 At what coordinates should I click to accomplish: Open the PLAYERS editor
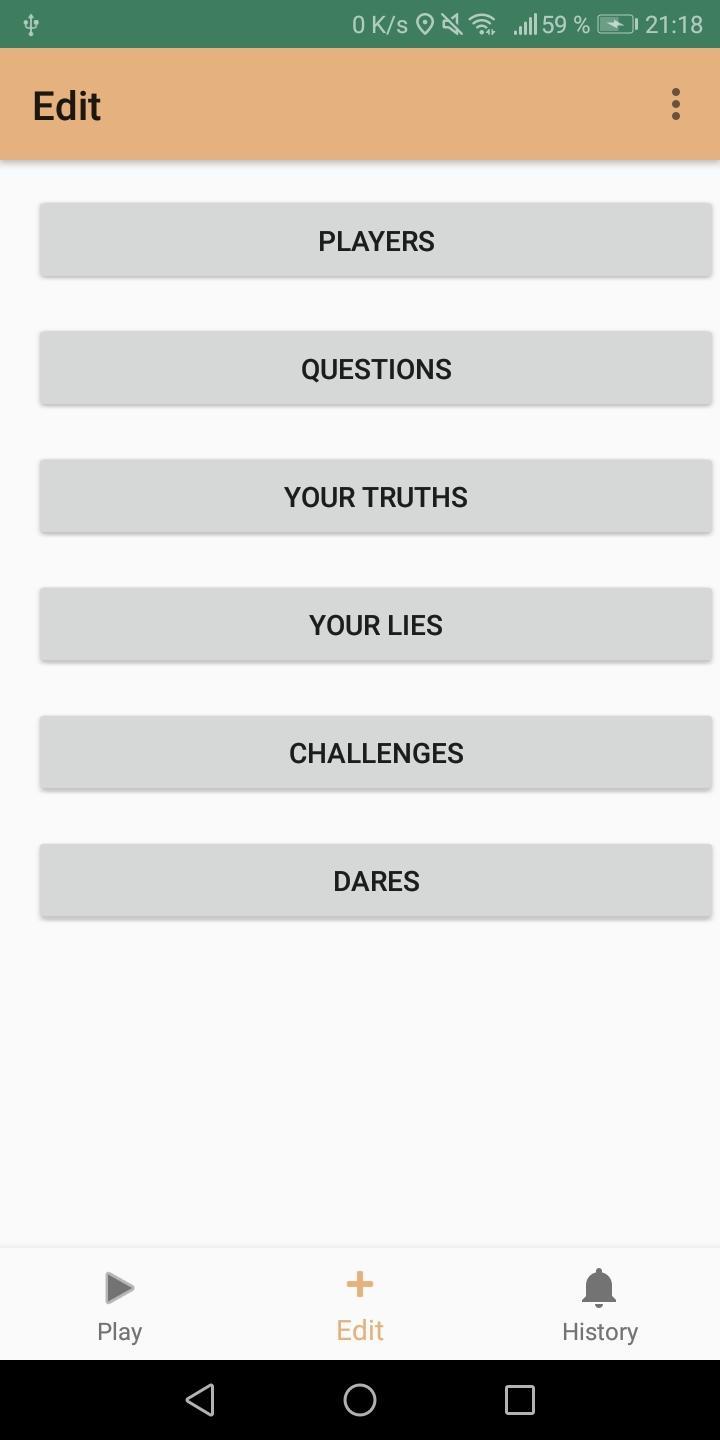point(376,241)
